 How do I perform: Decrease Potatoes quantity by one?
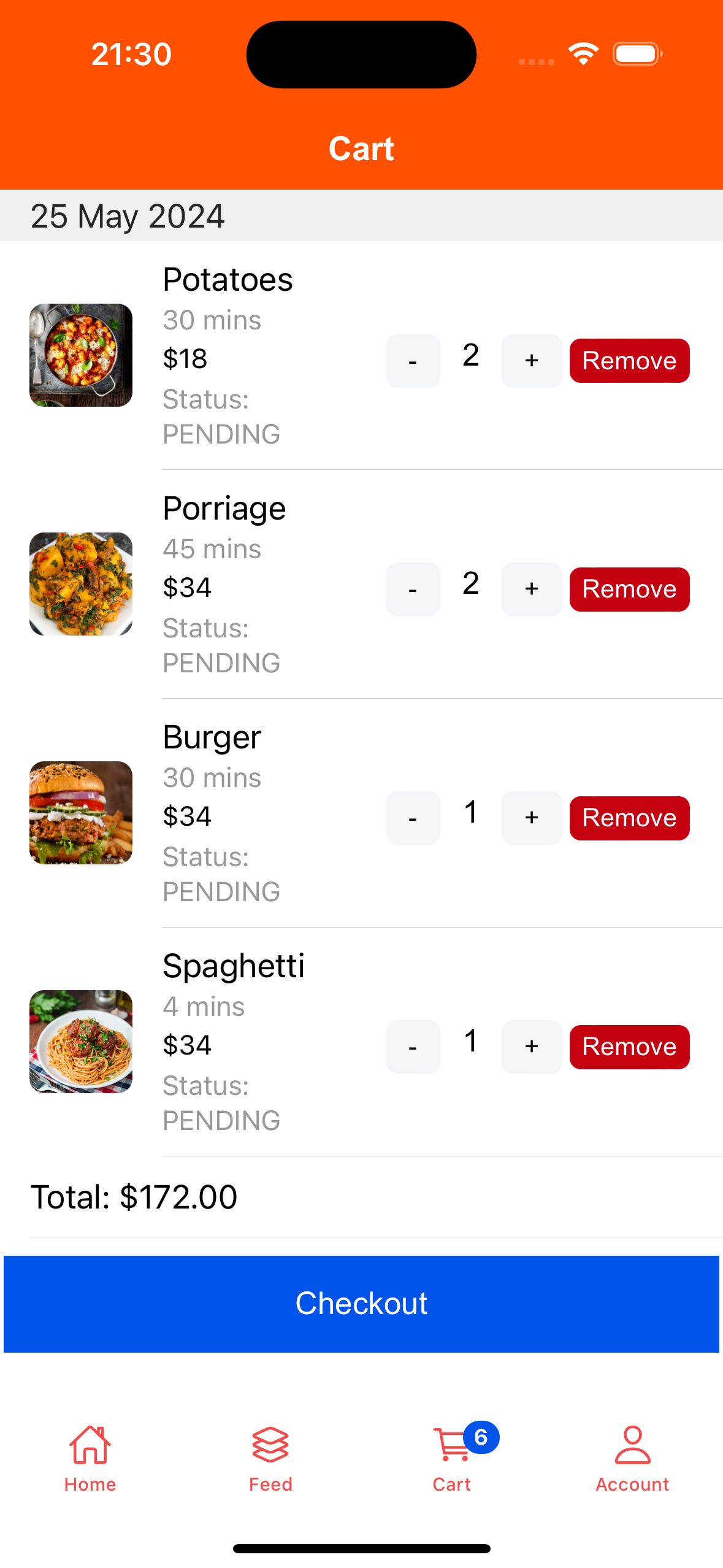pyautogui.click(x=413, y=361)
